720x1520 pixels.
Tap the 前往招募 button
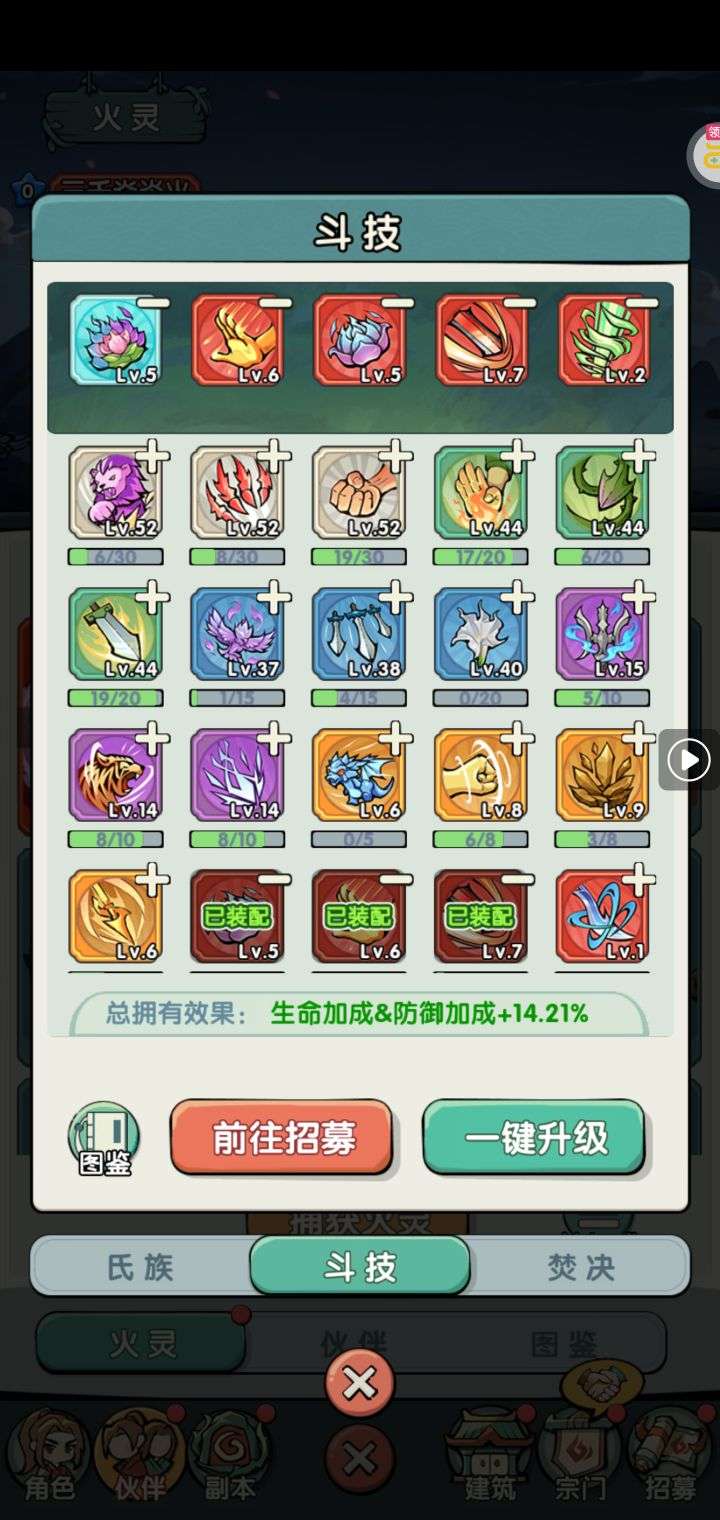point(281,1137)
